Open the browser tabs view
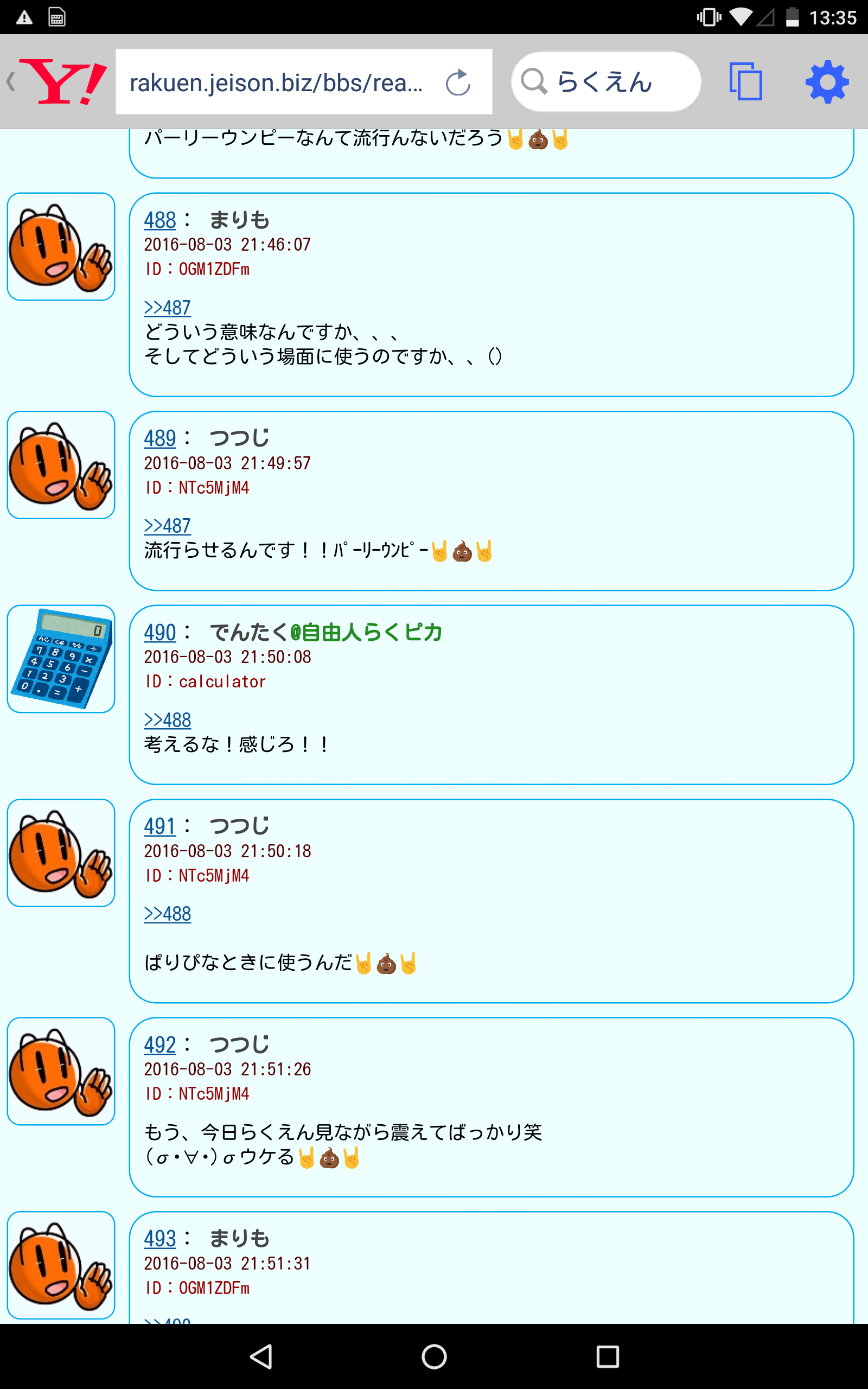This screenshot has width=868, height=1389. tap(745, 81)
